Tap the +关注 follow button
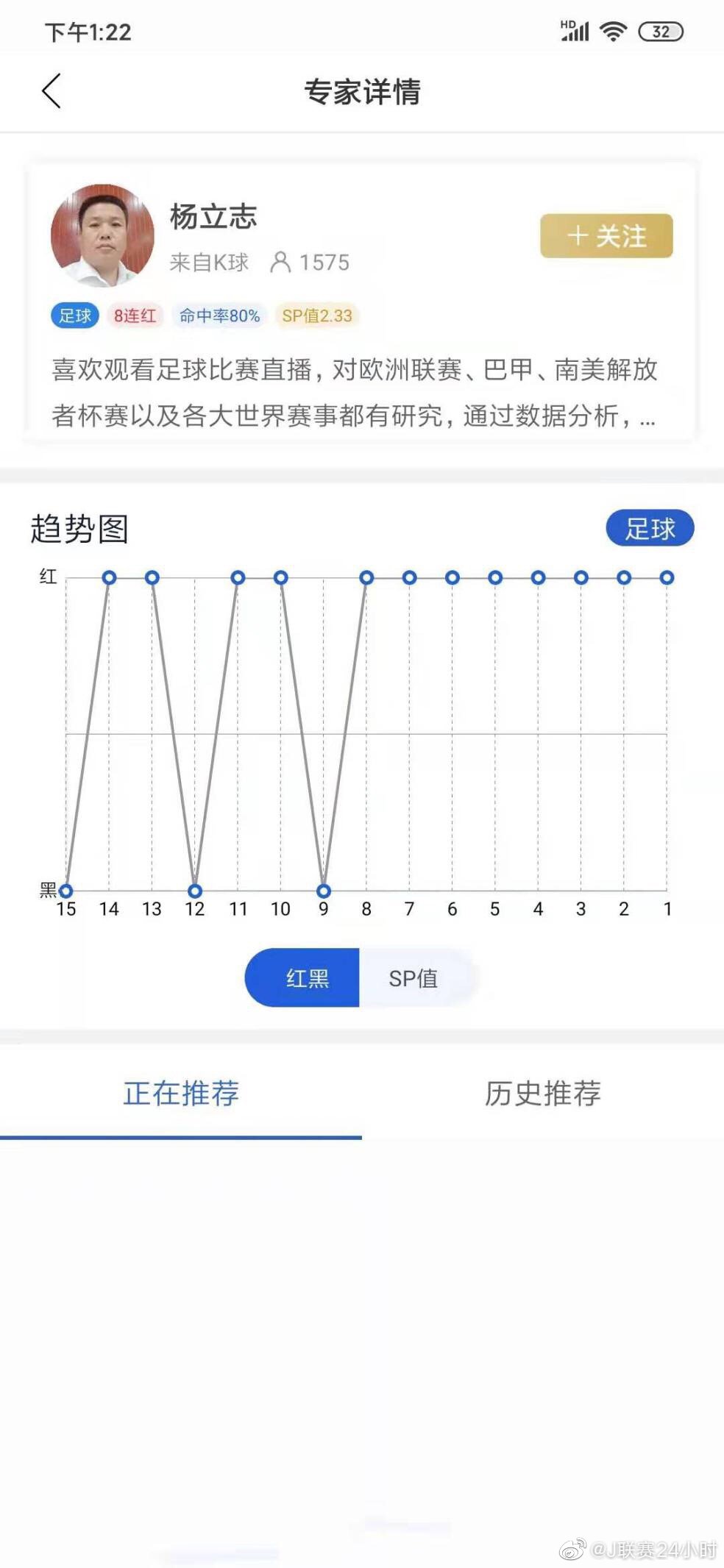The width and height of the screenshot is (724, 1568). tap(606, 235)
